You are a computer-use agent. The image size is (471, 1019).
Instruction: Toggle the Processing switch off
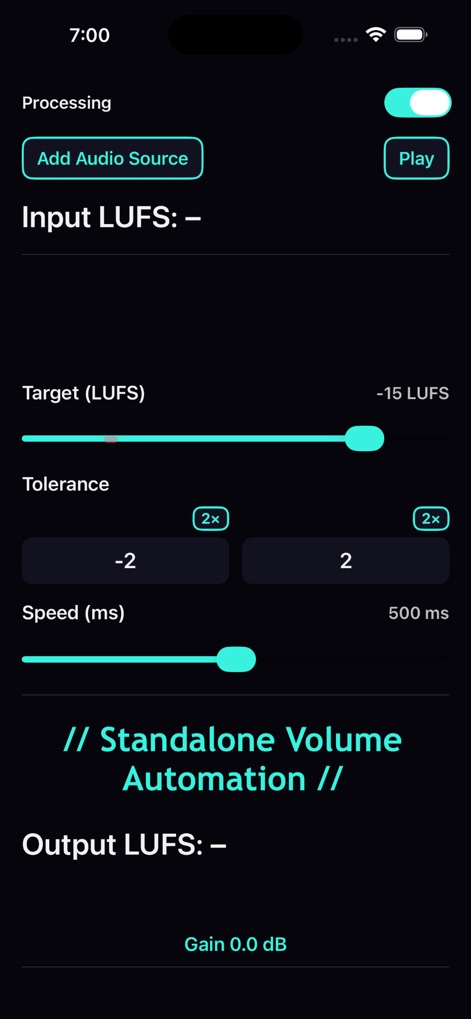click(417, 103)
